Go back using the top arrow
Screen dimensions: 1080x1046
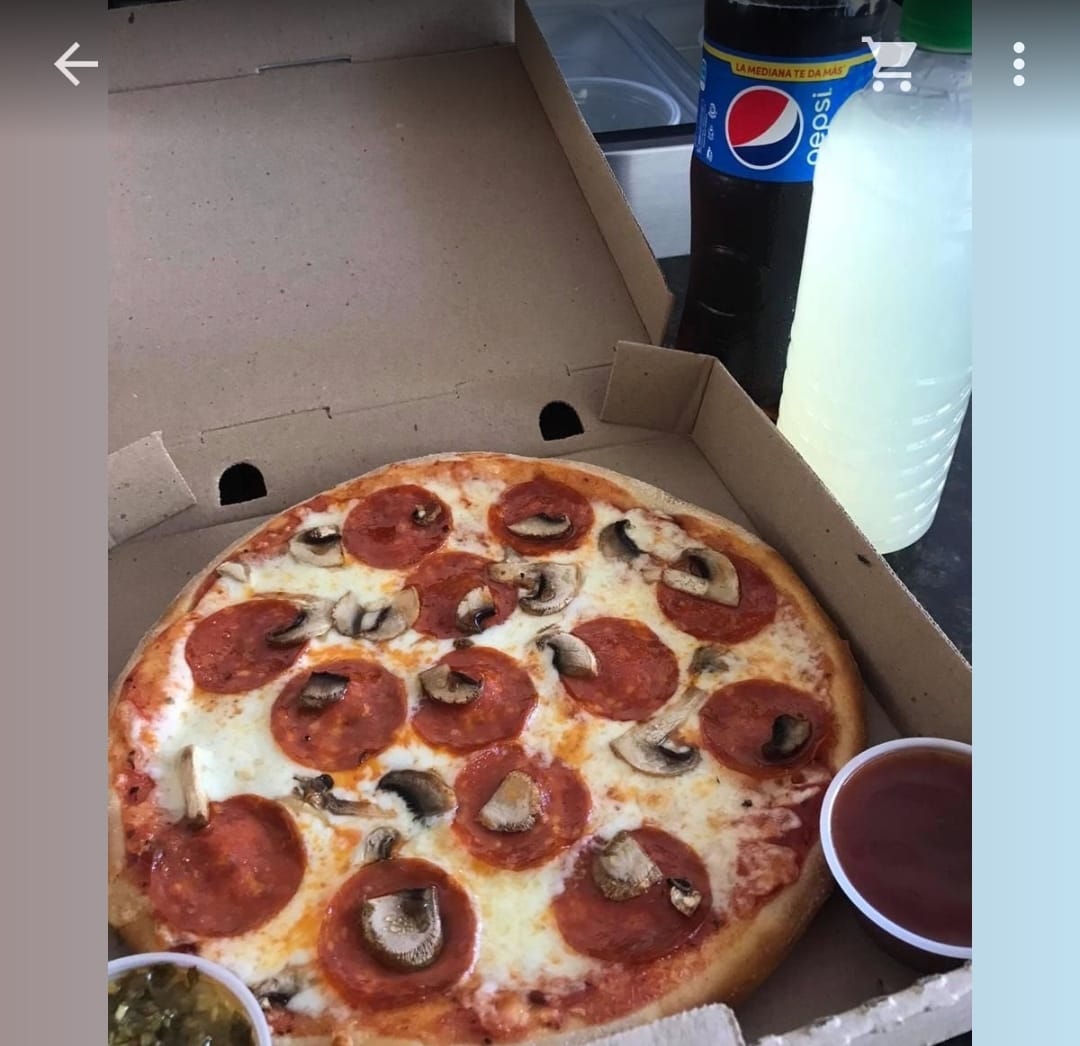76,64
